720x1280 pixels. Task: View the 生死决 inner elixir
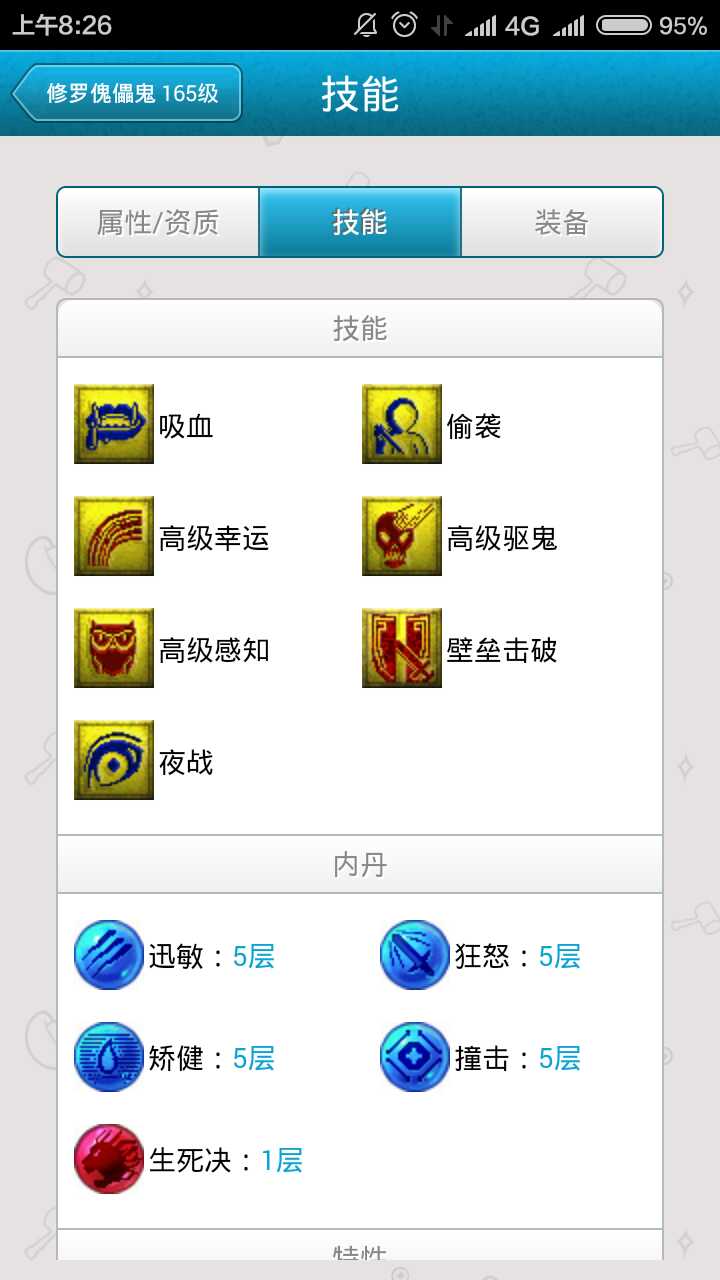(x=109, y=1160)
